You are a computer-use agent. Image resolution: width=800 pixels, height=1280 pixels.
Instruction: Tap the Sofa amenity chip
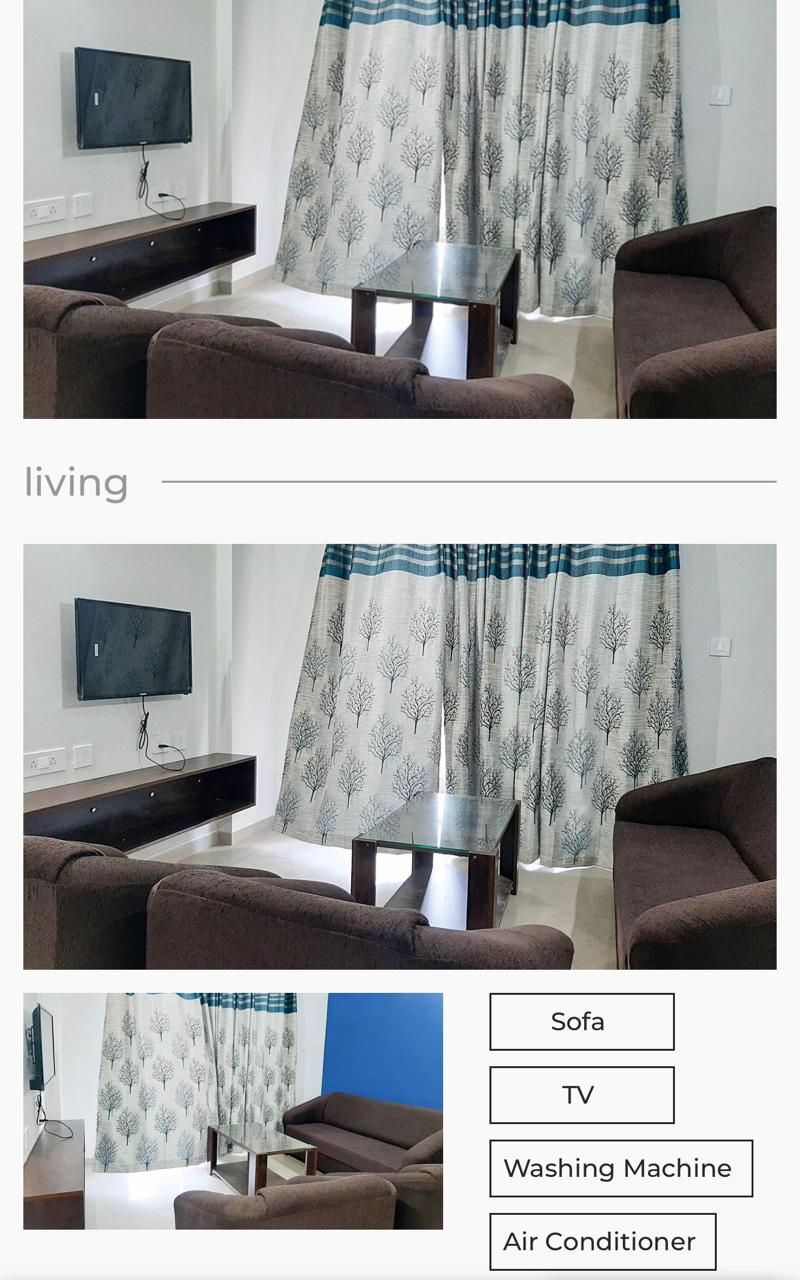(581, 1021)
